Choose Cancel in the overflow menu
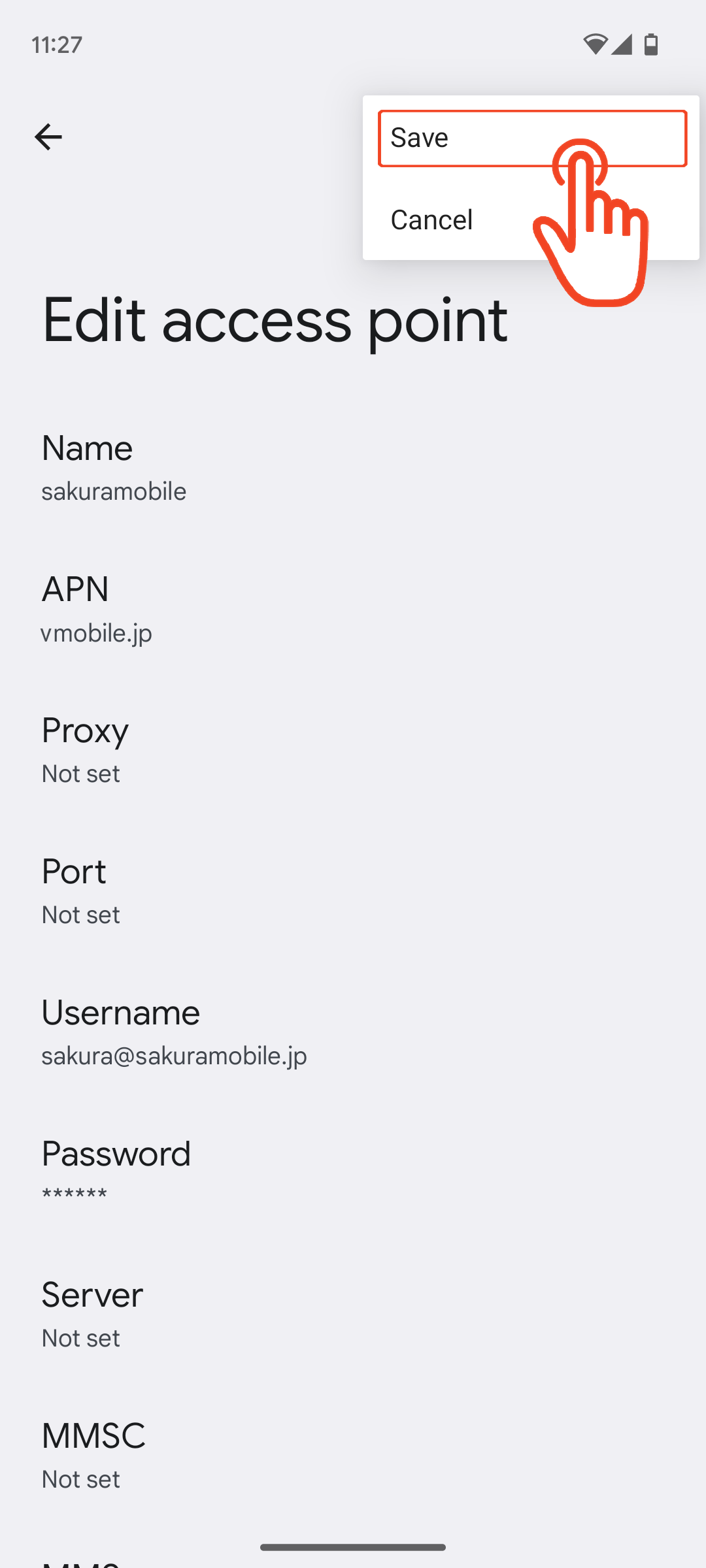 coord(531,220)
